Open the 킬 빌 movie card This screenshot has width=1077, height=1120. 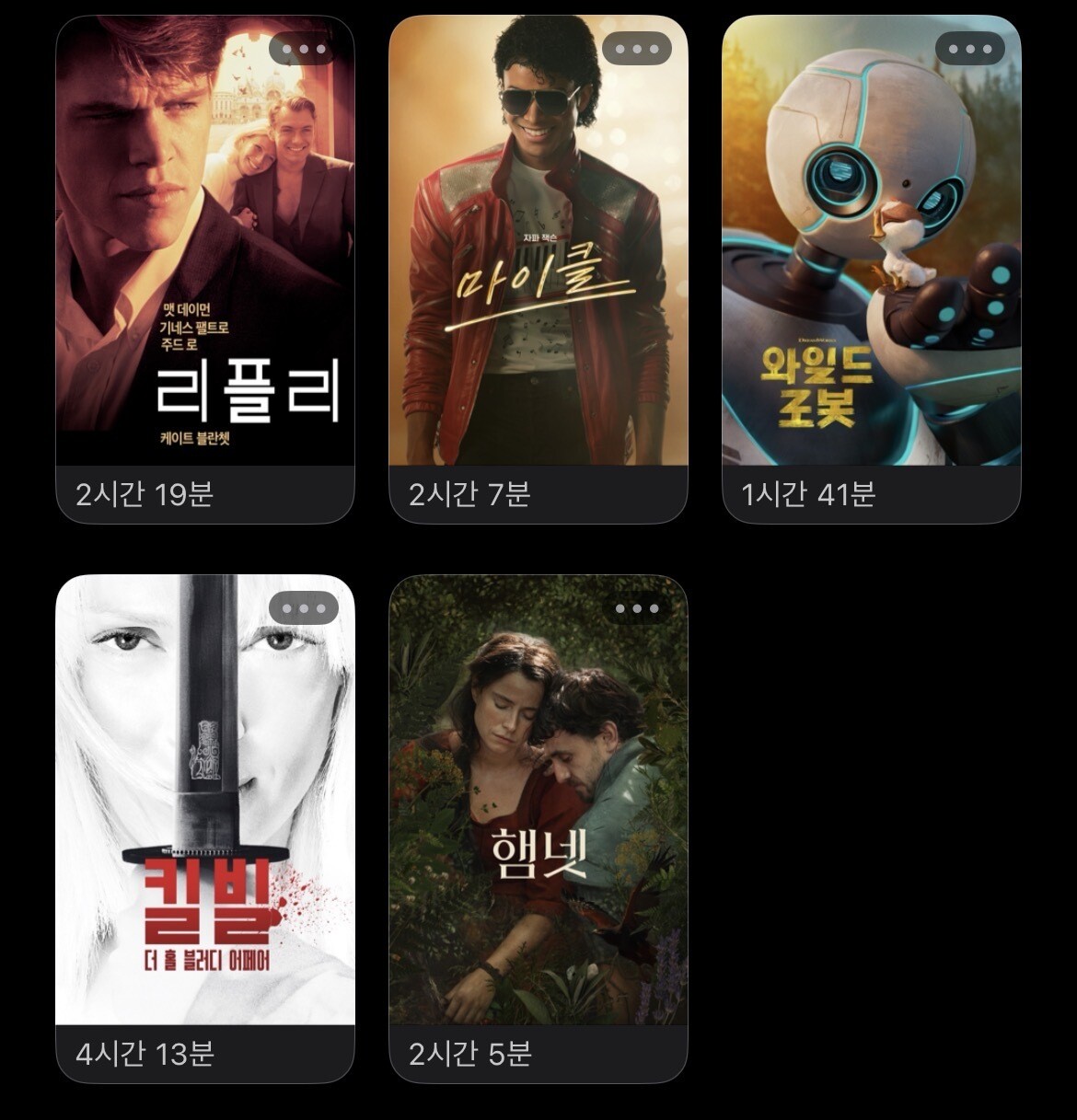pos(205,828)
